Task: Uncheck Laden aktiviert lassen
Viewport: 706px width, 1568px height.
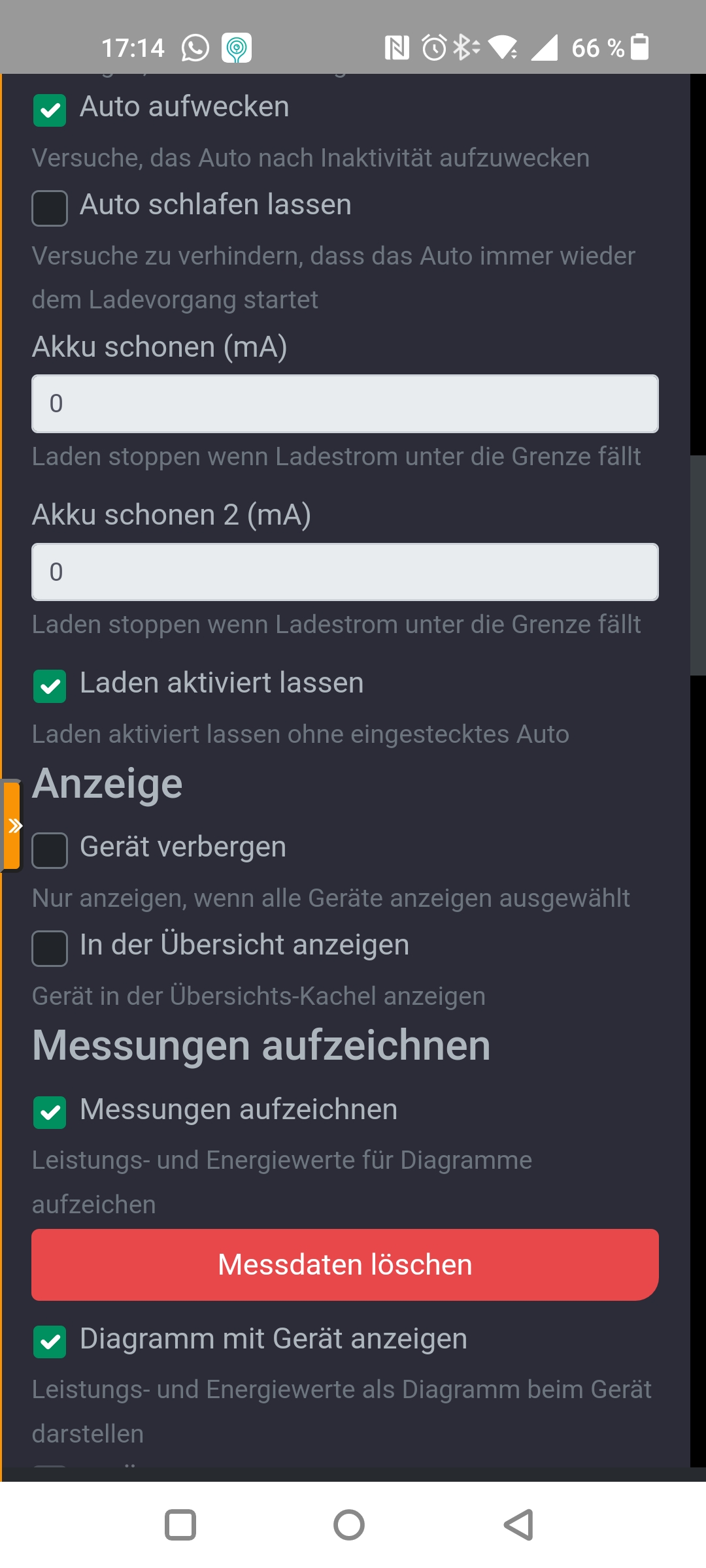Action: point(50,687)
